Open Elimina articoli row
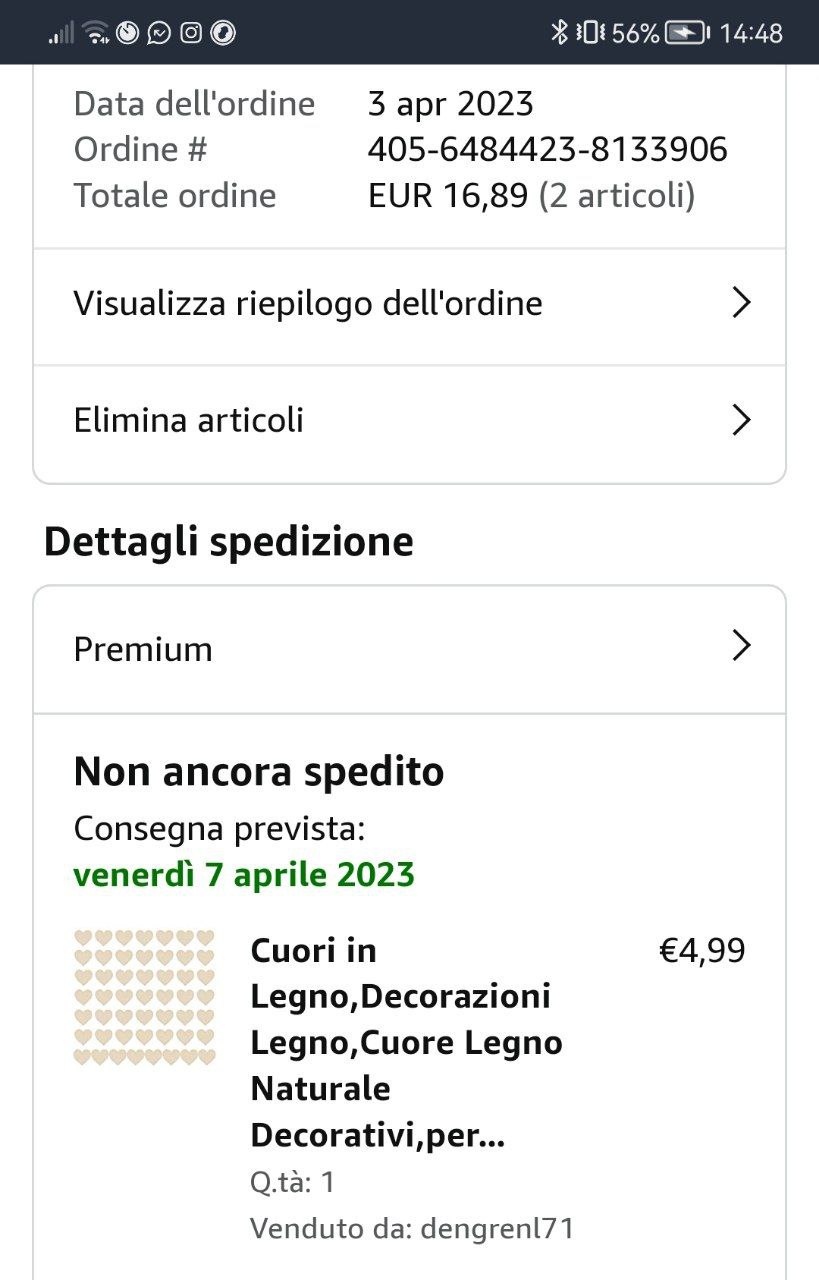 pyautogui.click(x=409, y=420)
